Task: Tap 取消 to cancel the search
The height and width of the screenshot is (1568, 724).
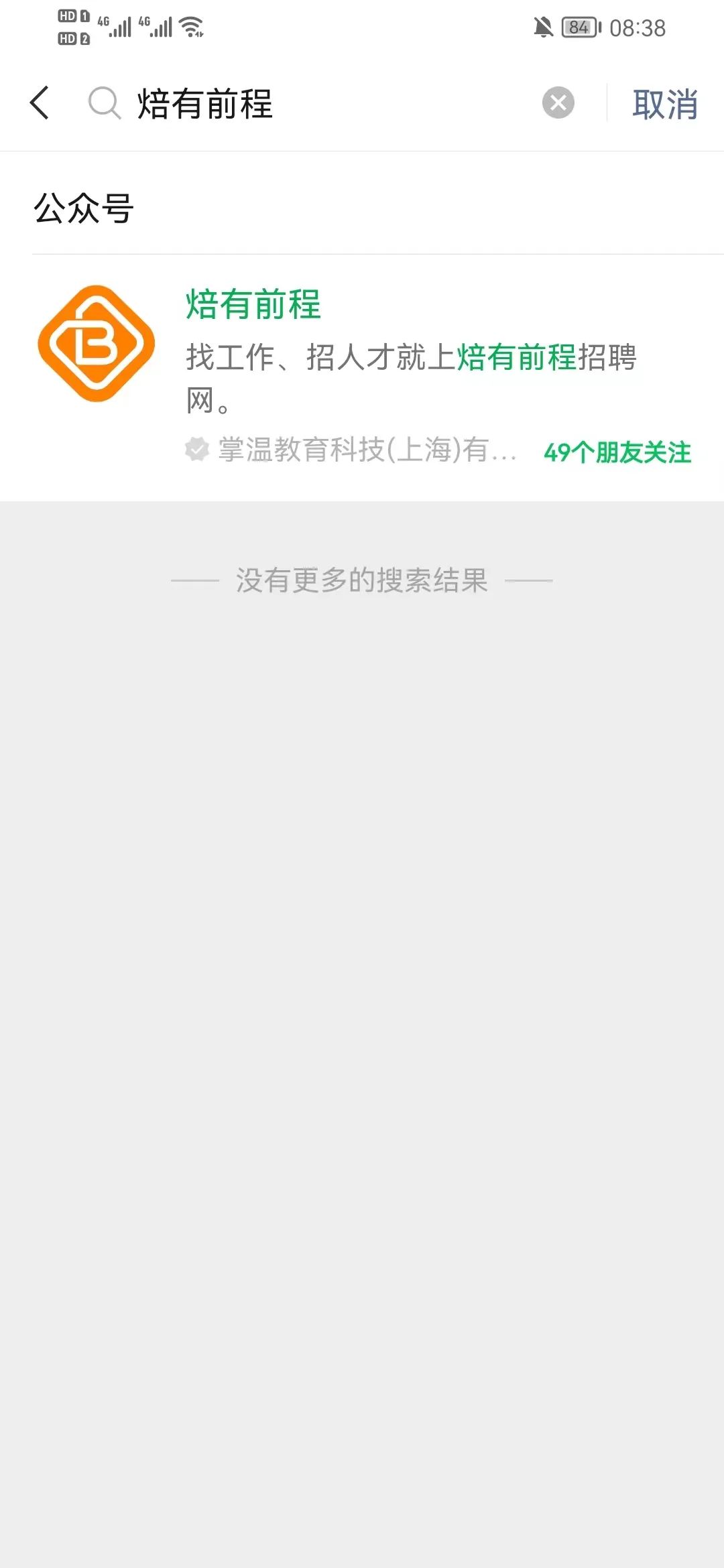Action: 665,104
